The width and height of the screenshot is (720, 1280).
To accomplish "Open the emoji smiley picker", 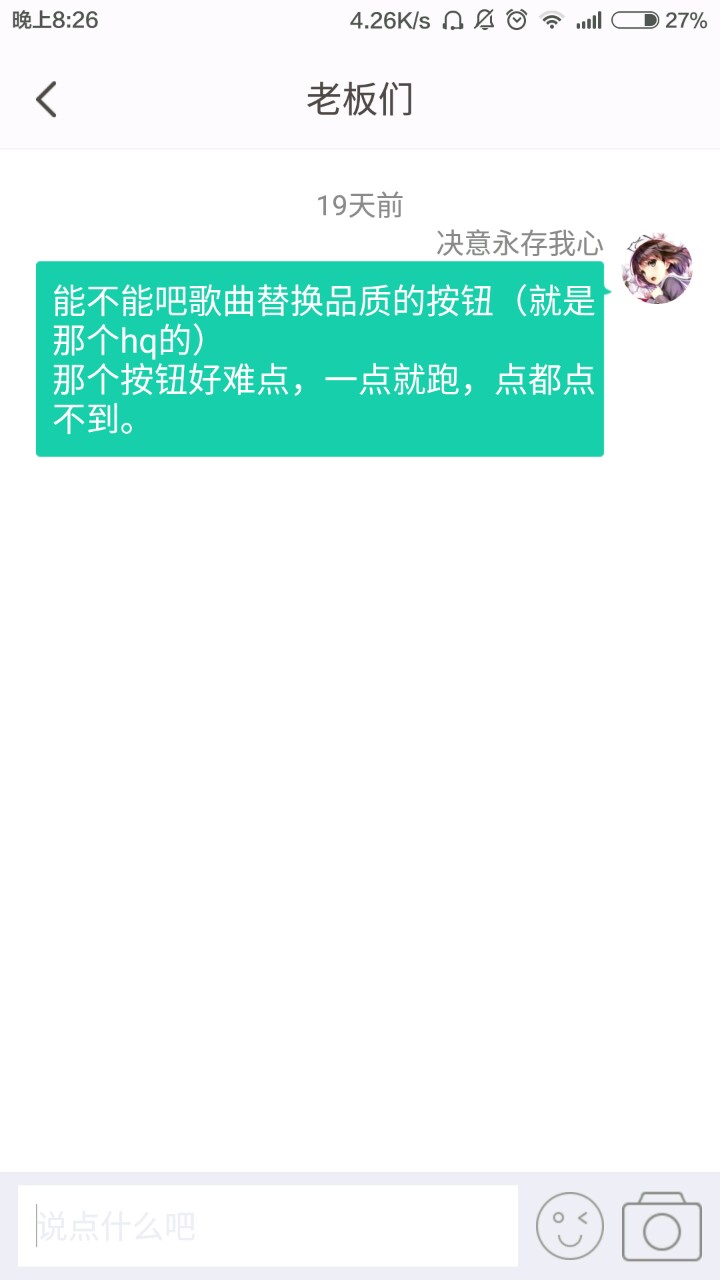I will (x=570, y=1226).
